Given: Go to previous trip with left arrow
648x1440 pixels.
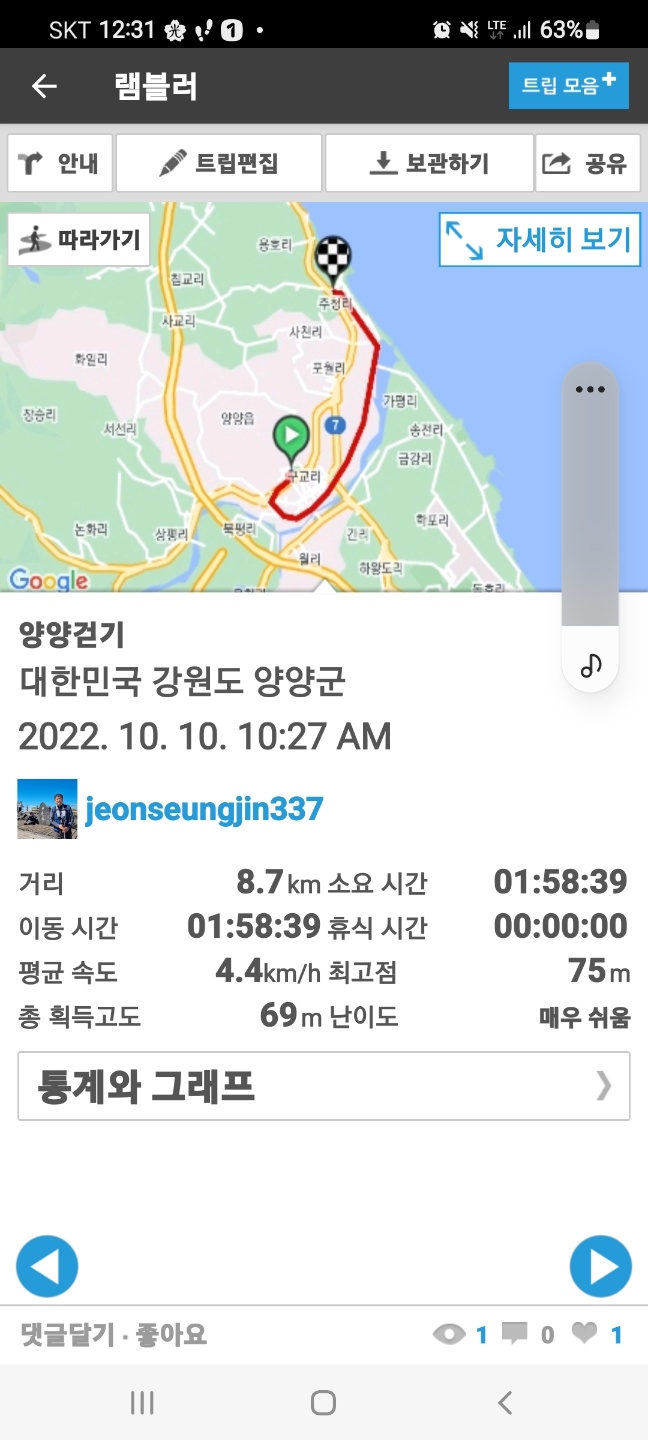Looking at the screenshot, I should pyautogui.click(x=47, y=1266).
